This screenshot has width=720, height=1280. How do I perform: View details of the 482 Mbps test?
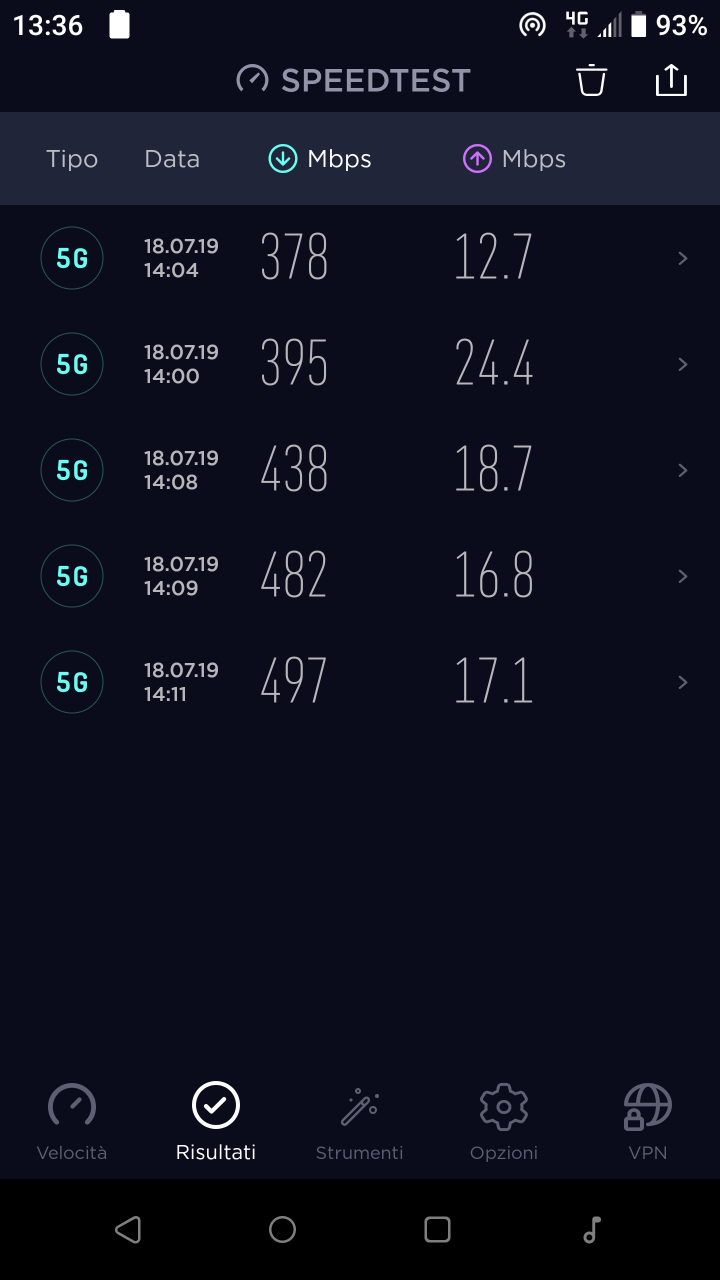tap(360, 576)
